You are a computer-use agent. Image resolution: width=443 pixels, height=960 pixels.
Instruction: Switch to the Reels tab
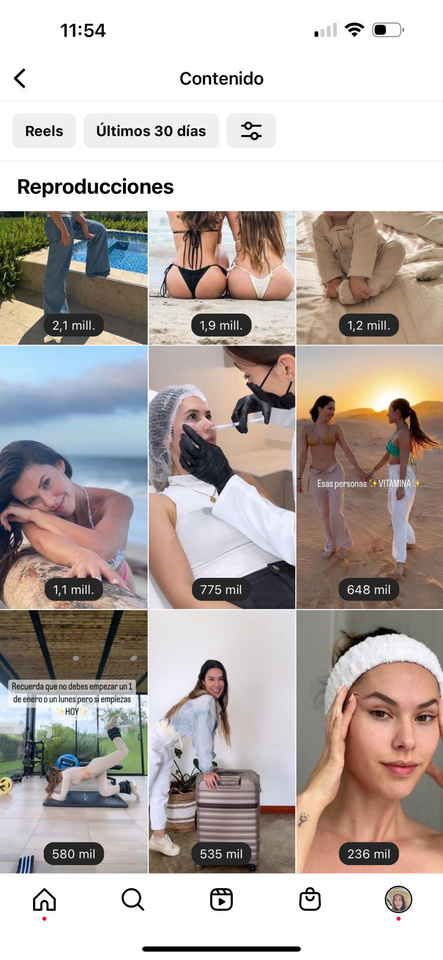221,899
